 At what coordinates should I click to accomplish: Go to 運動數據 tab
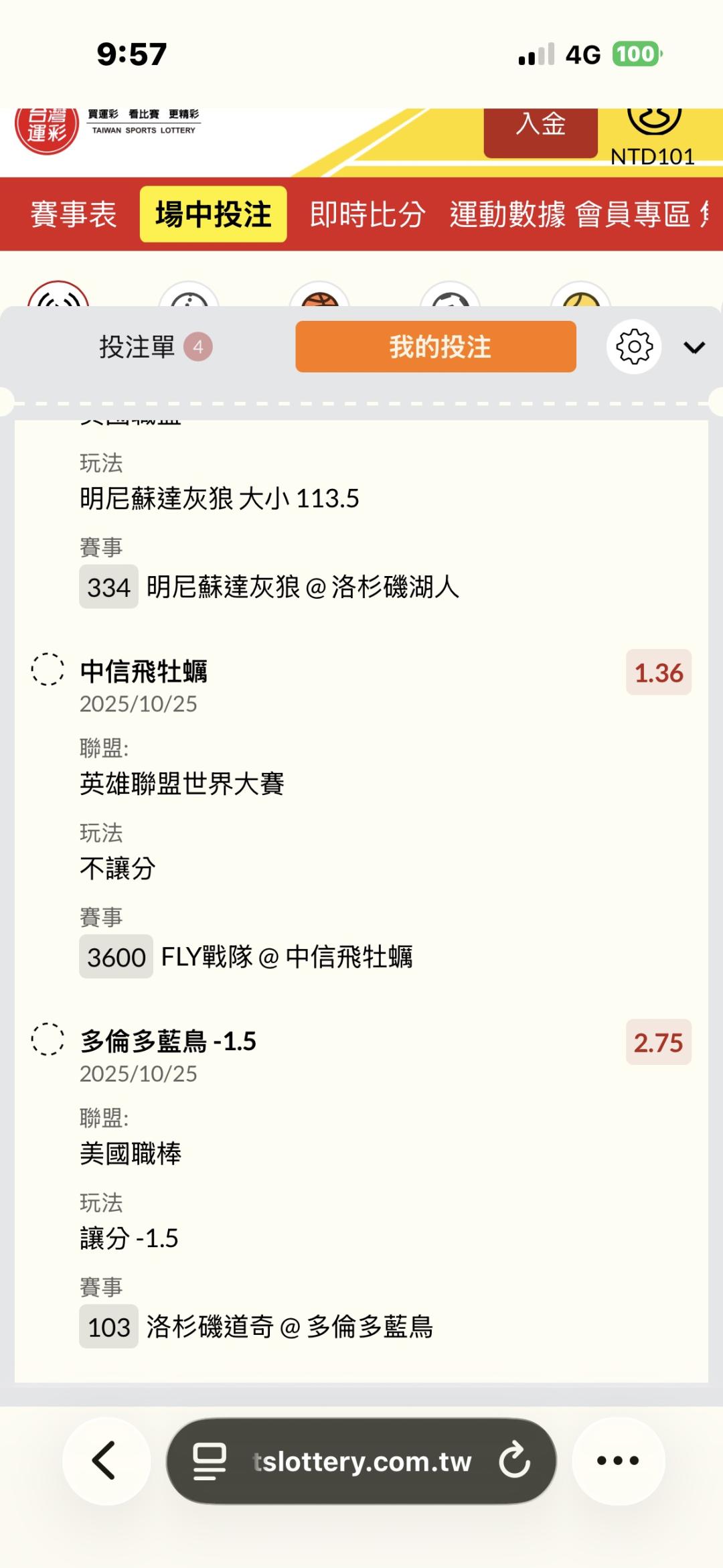click(x=507, y=214)
